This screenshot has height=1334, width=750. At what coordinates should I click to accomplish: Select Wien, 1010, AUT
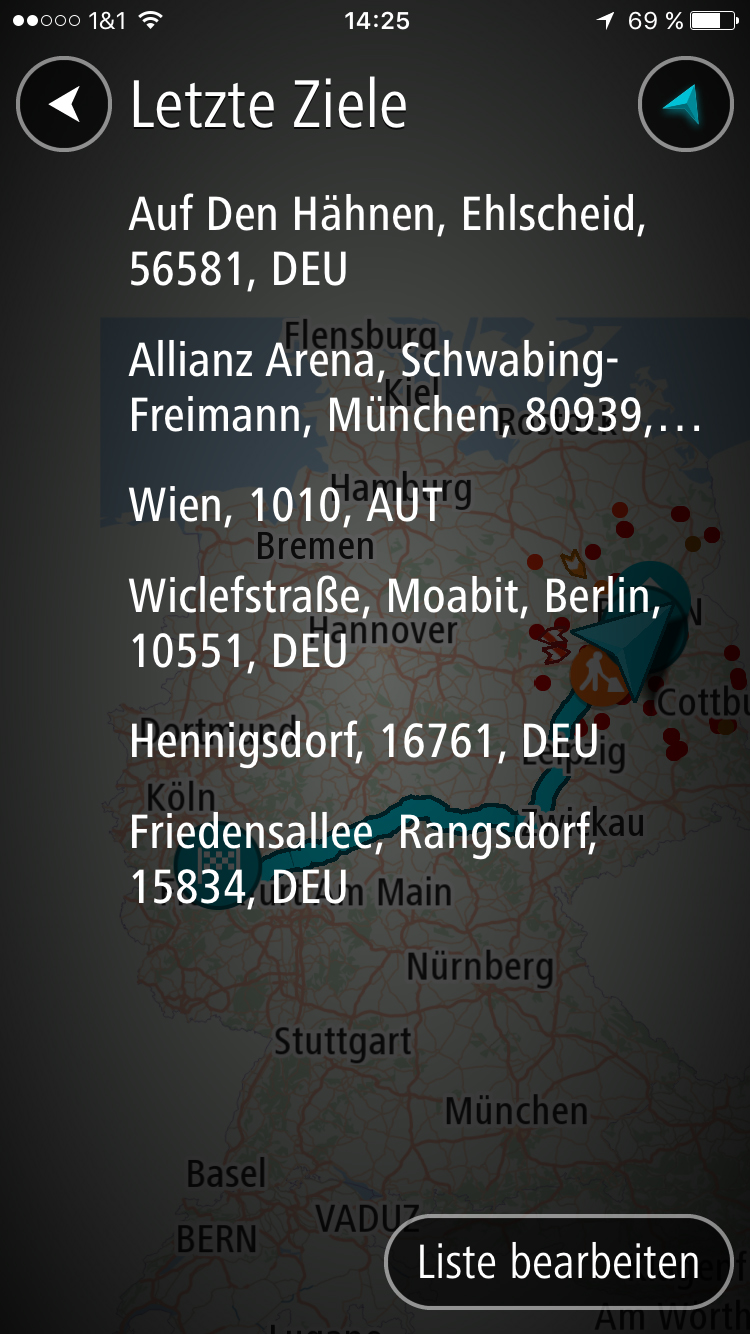coord(286,505)
